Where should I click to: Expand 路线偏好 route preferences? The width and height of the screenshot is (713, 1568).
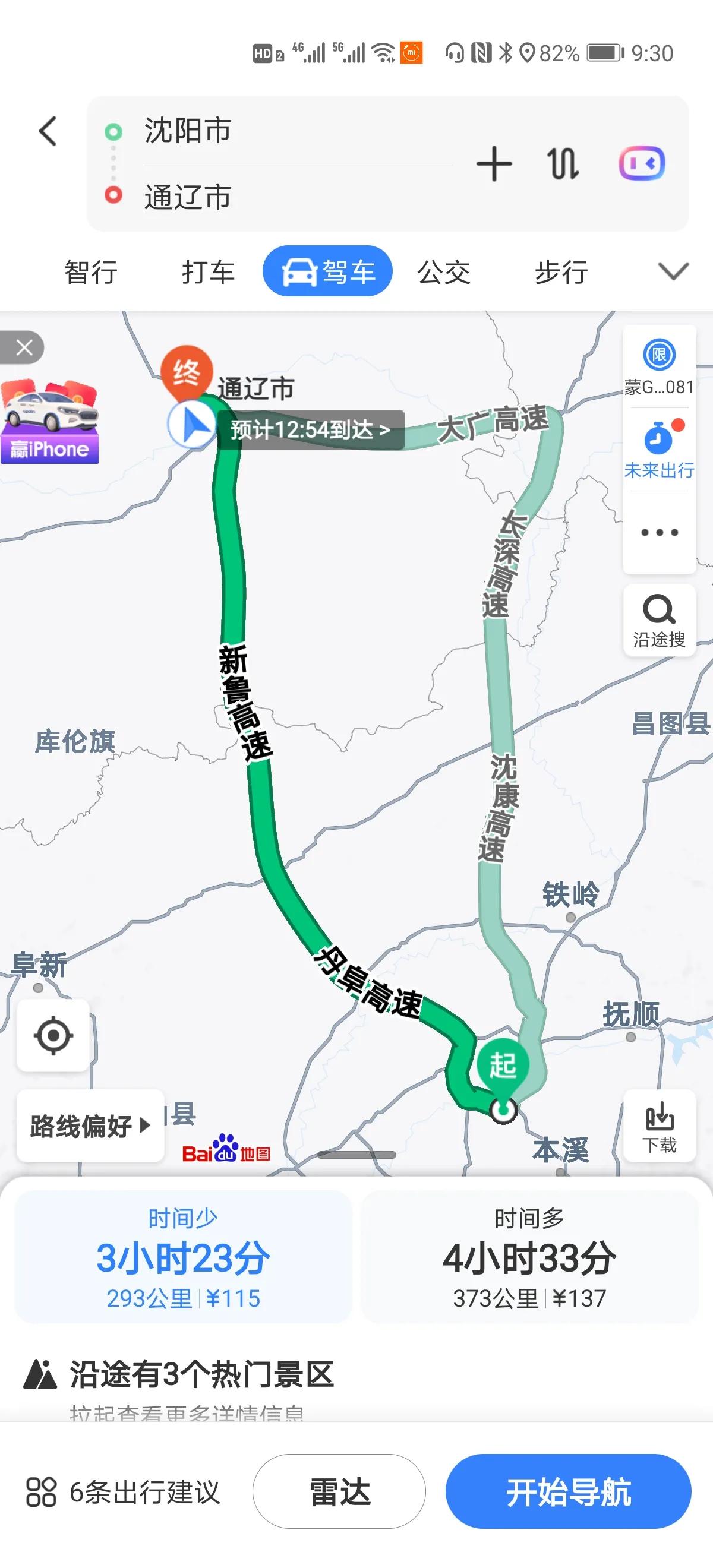point(89,1124)
